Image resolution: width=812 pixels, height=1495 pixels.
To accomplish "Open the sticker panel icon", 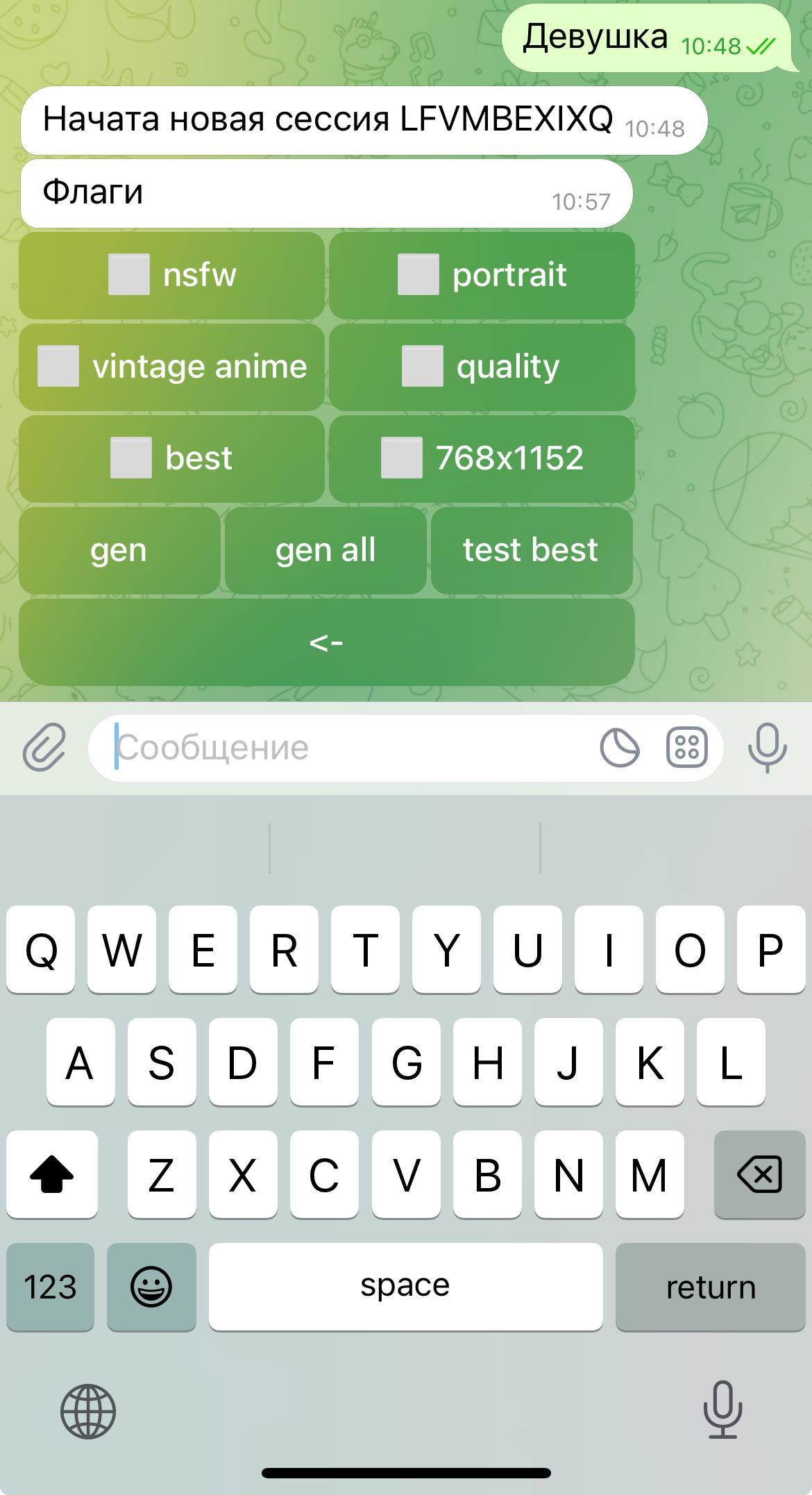I will coord(619,747).
